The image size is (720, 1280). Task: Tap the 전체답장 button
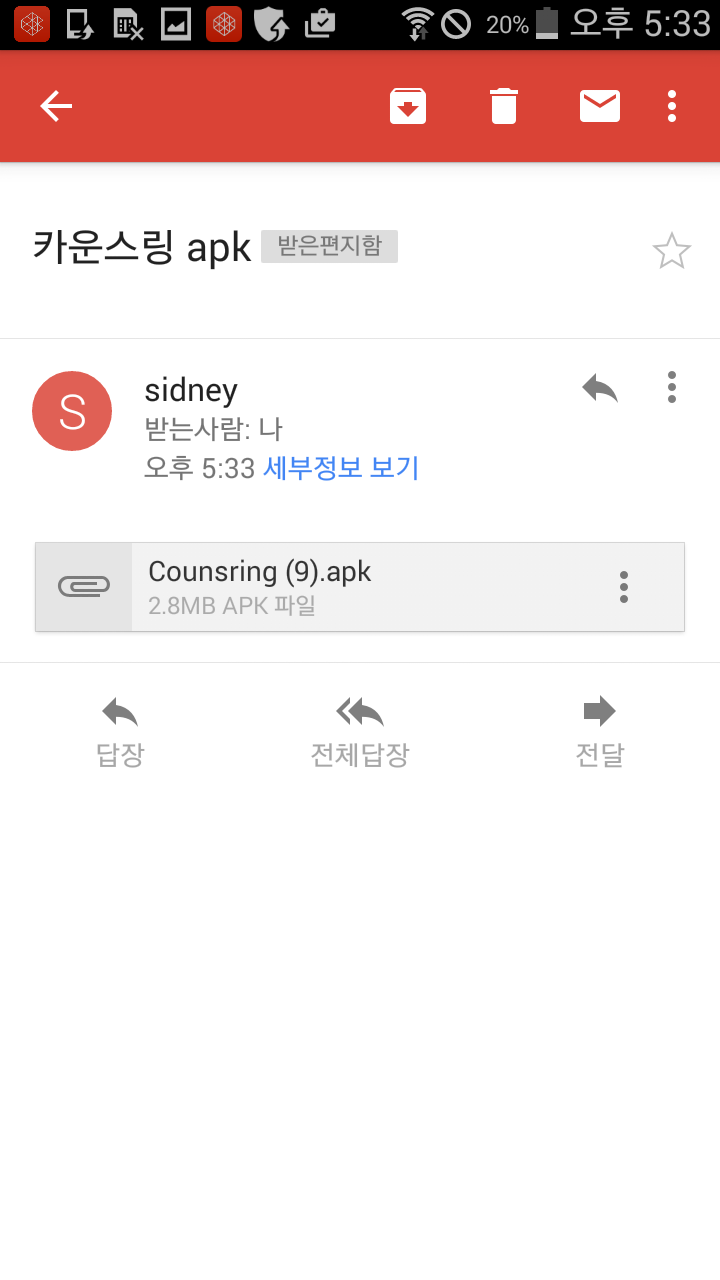pos(360,733)
